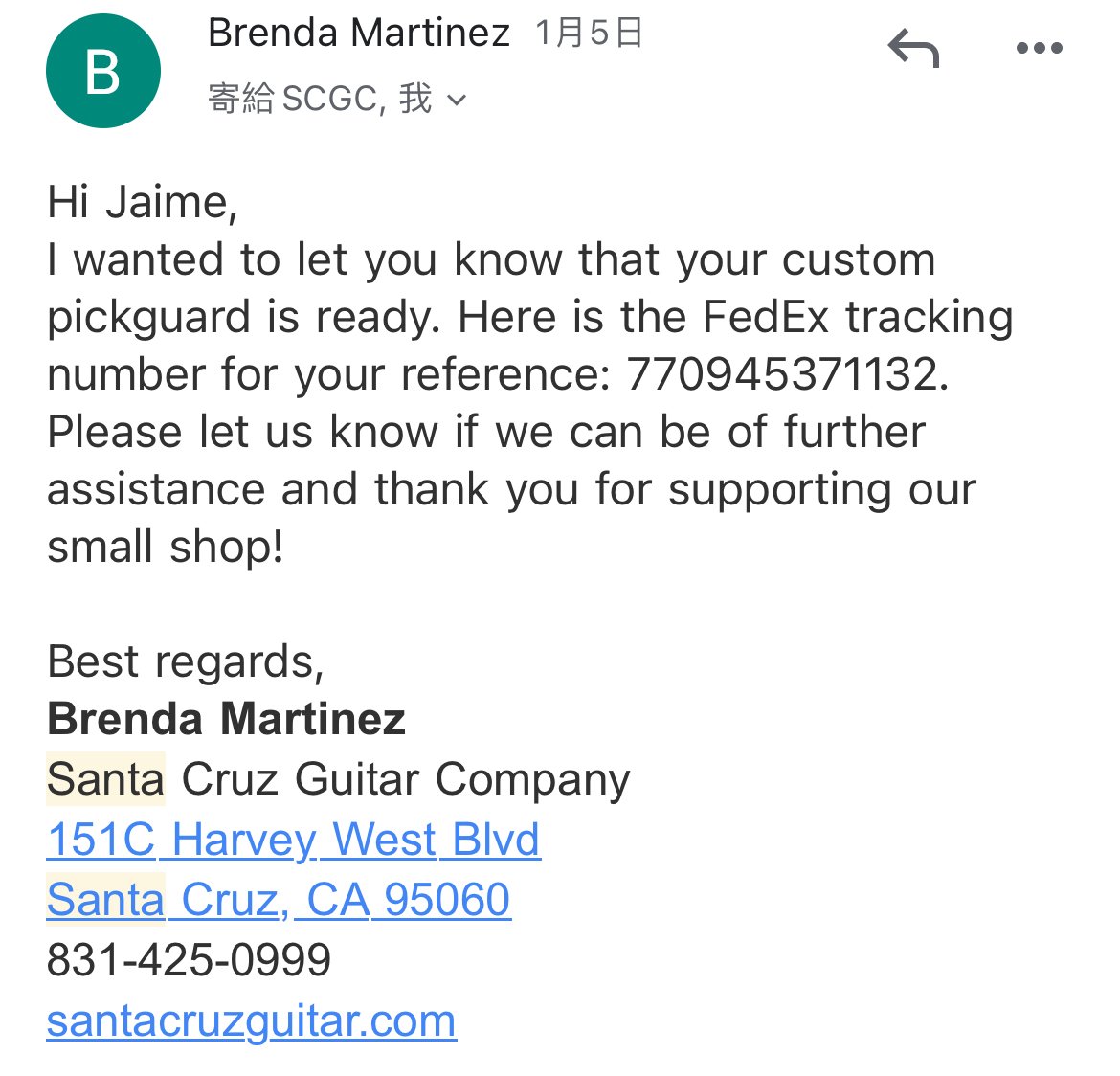Visit the santacruzguitar.com link
This screenshot has width=1120, height=1076.
coord(251,1020)
